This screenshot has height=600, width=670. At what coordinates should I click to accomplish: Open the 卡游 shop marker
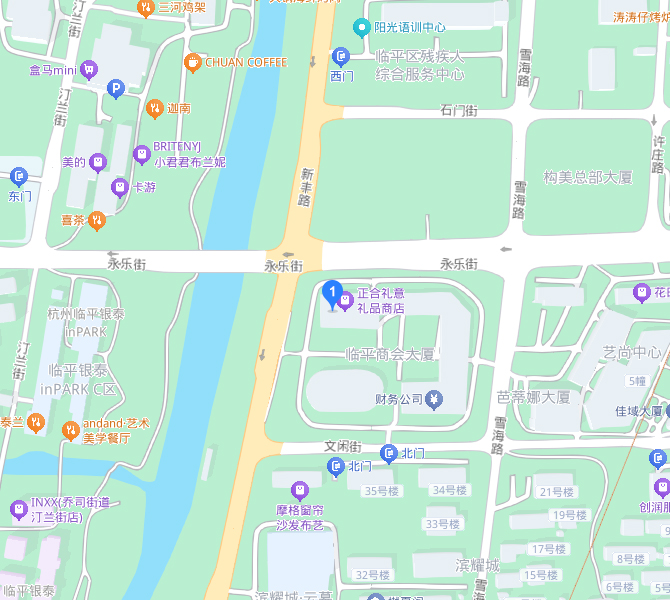point(120,187)
